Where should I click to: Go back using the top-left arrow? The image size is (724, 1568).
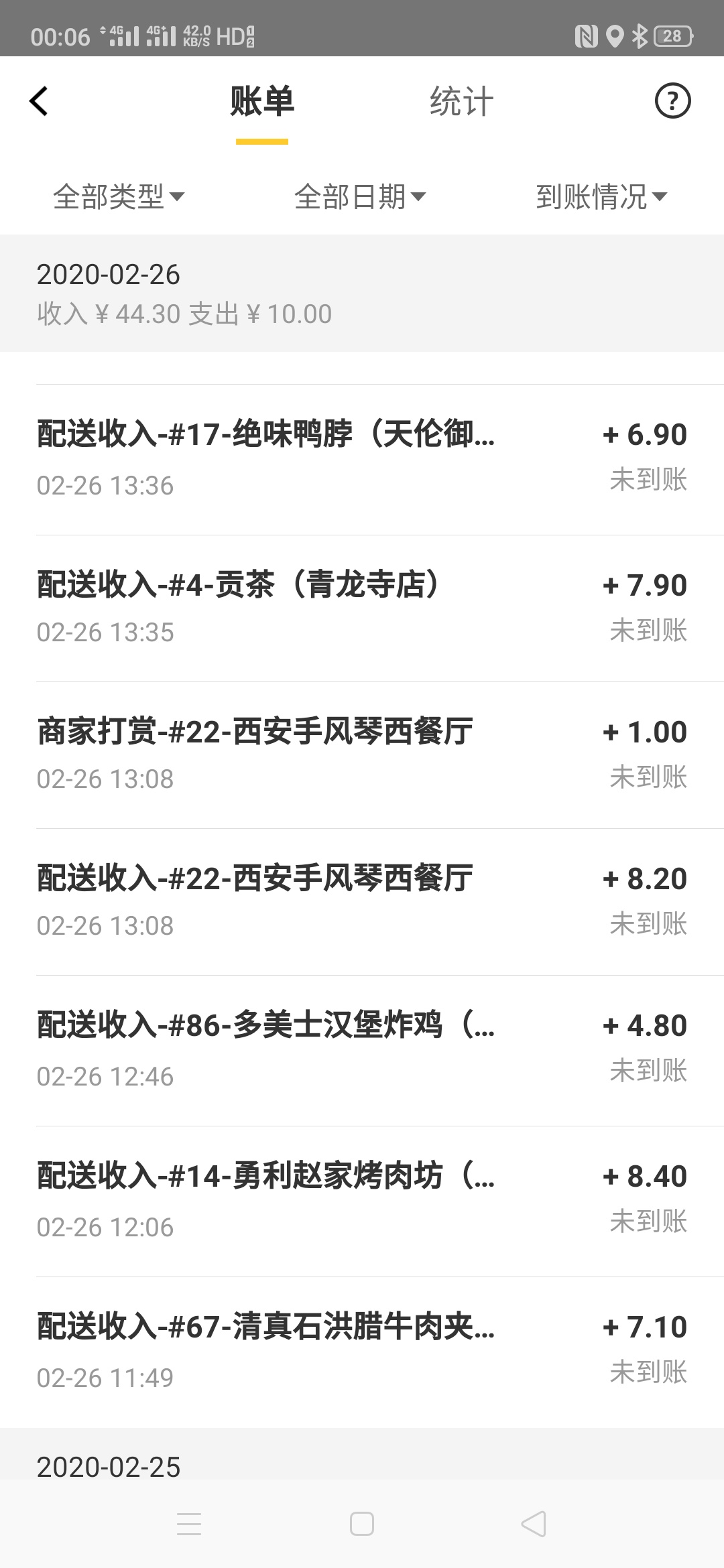[39, 101]
